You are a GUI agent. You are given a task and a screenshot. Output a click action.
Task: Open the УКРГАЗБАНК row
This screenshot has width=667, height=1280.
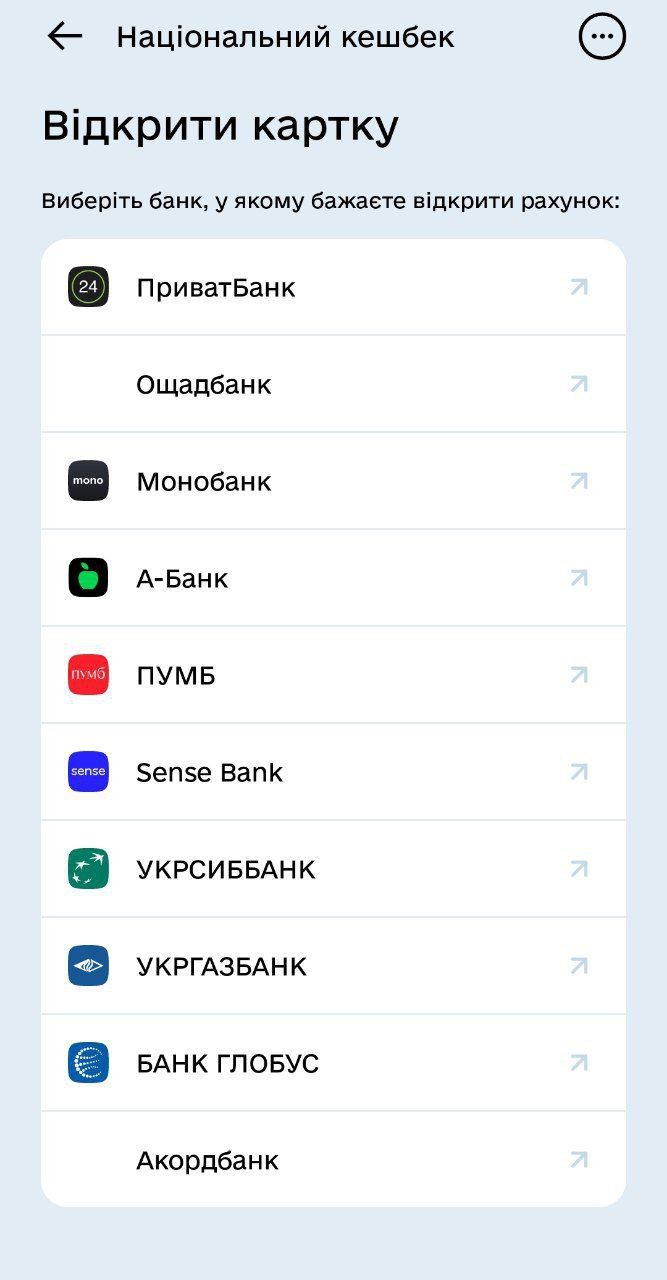click(333, 967)
